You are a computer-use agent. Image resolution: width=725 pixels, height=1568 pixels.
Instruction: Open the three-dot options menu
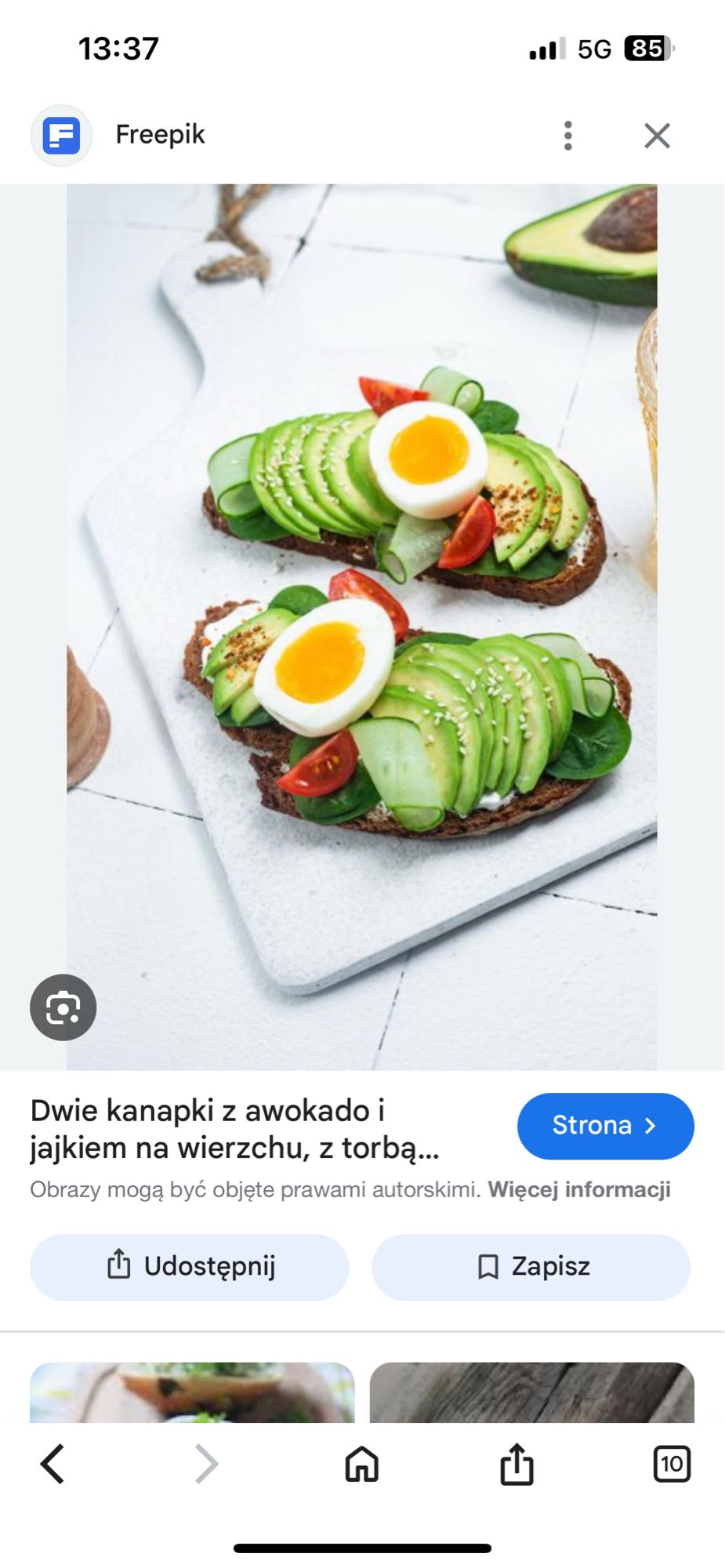[x=567, y=134]
